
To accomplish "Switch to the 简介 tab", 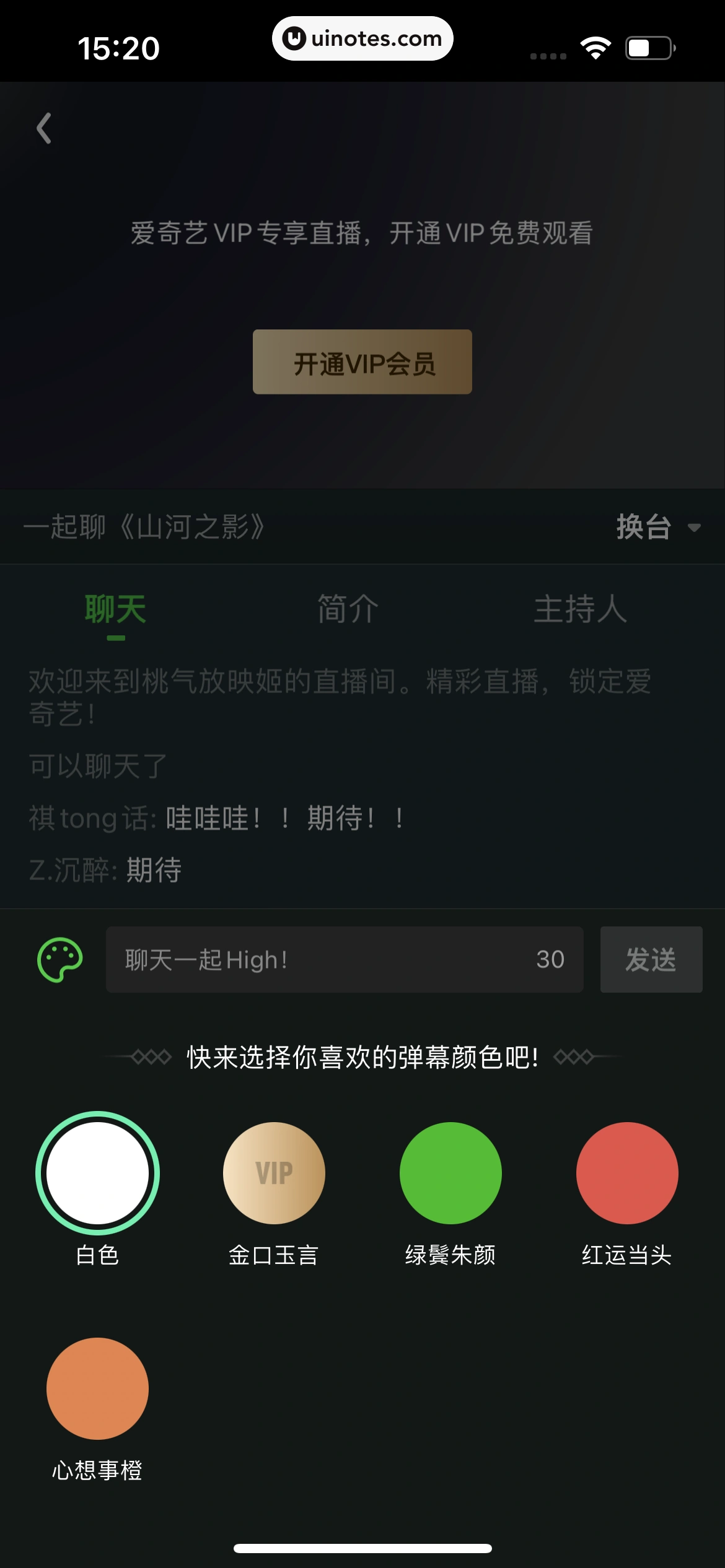I will pos(347,609).
